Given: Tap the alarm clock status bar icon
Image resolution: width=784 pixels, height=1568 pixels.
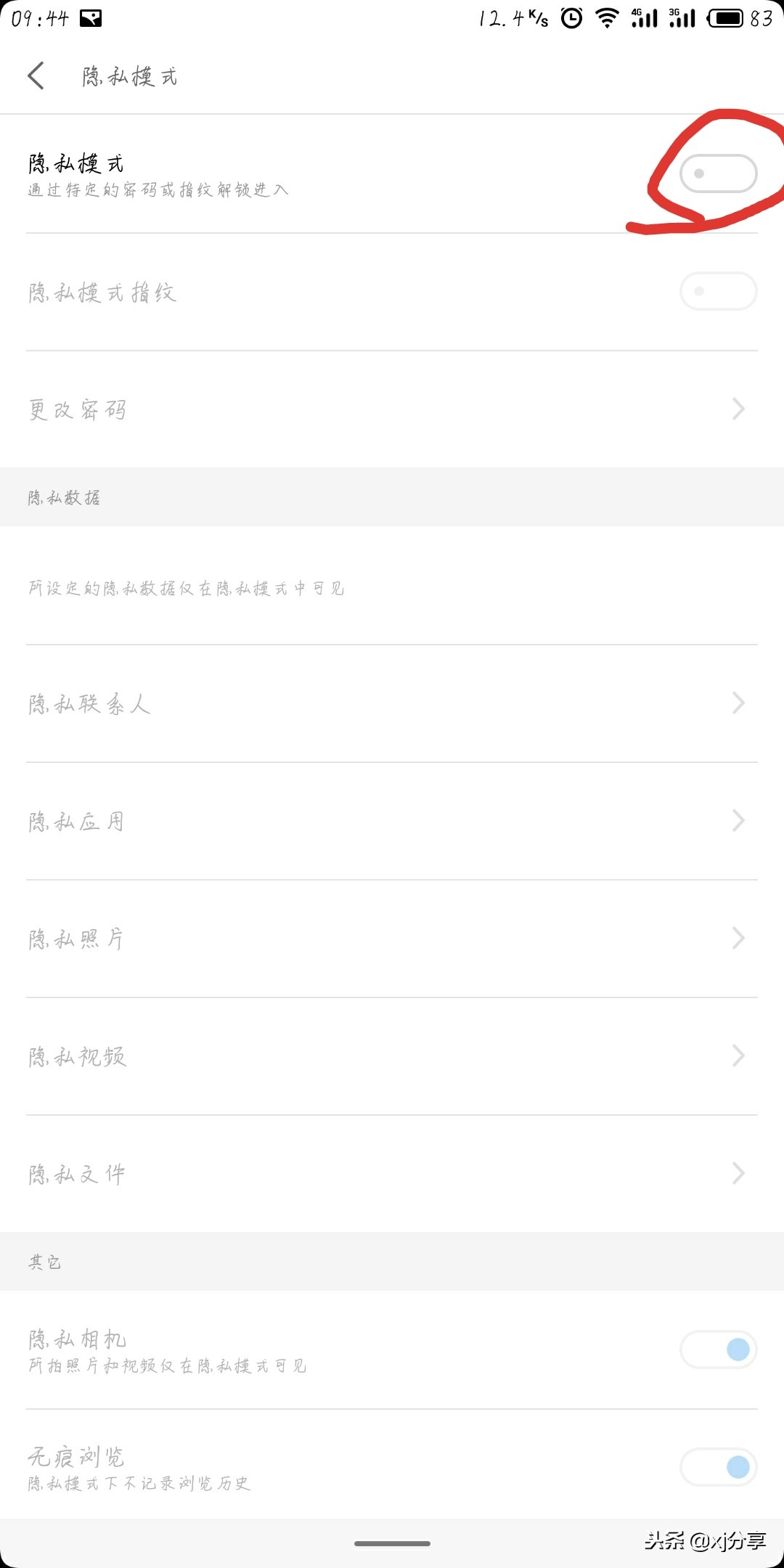Looking at the screenshot, I should [571, 18].
